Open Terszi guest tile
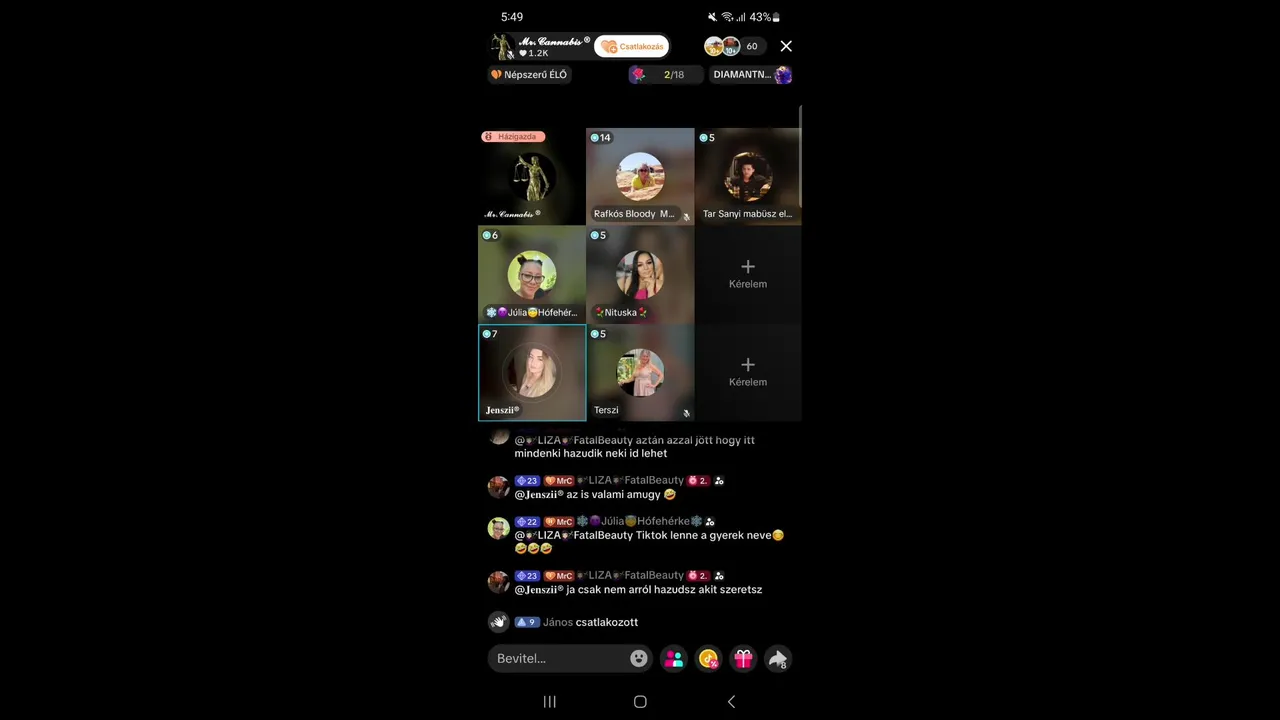This screenshot has height=720, width=1280. click(640, 372)
